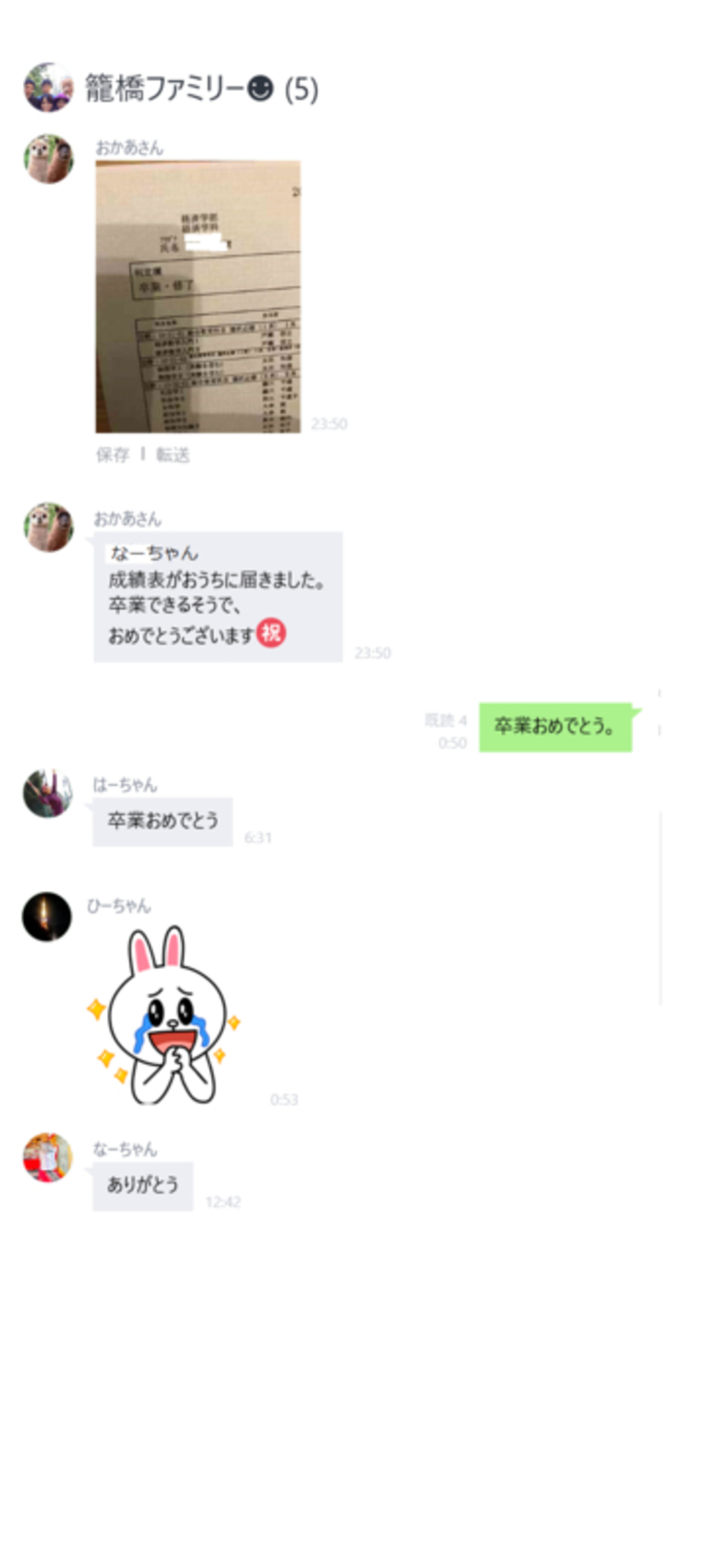Image resolution: width=721 pixels, height=1568 pixels.
Task: View はーちゃん's profile avatar
Action: 48,793
